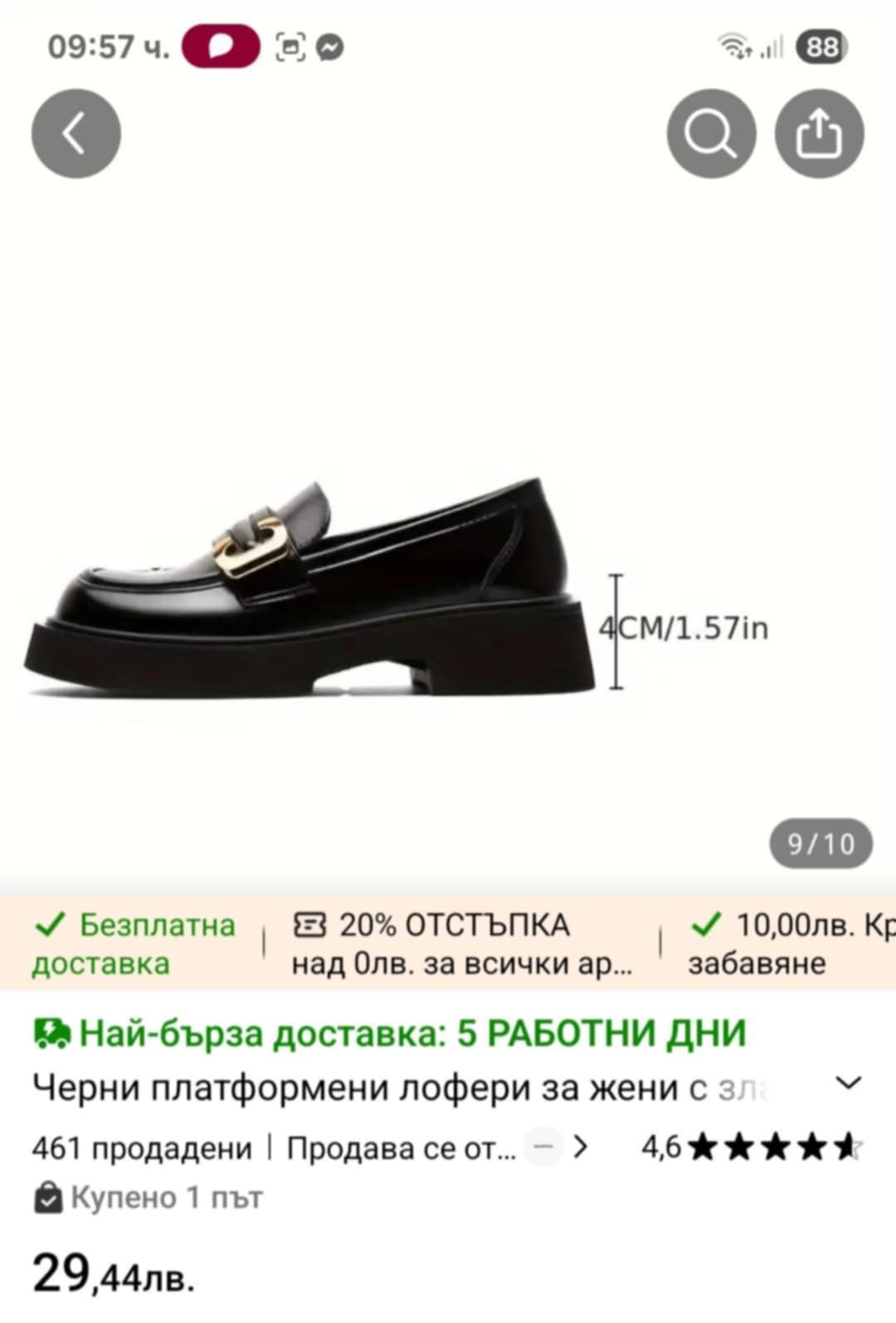Open the 20% ОТСТЪПКА coupon offer
The height and width of the screenshot is (1323, 896).
461,944
